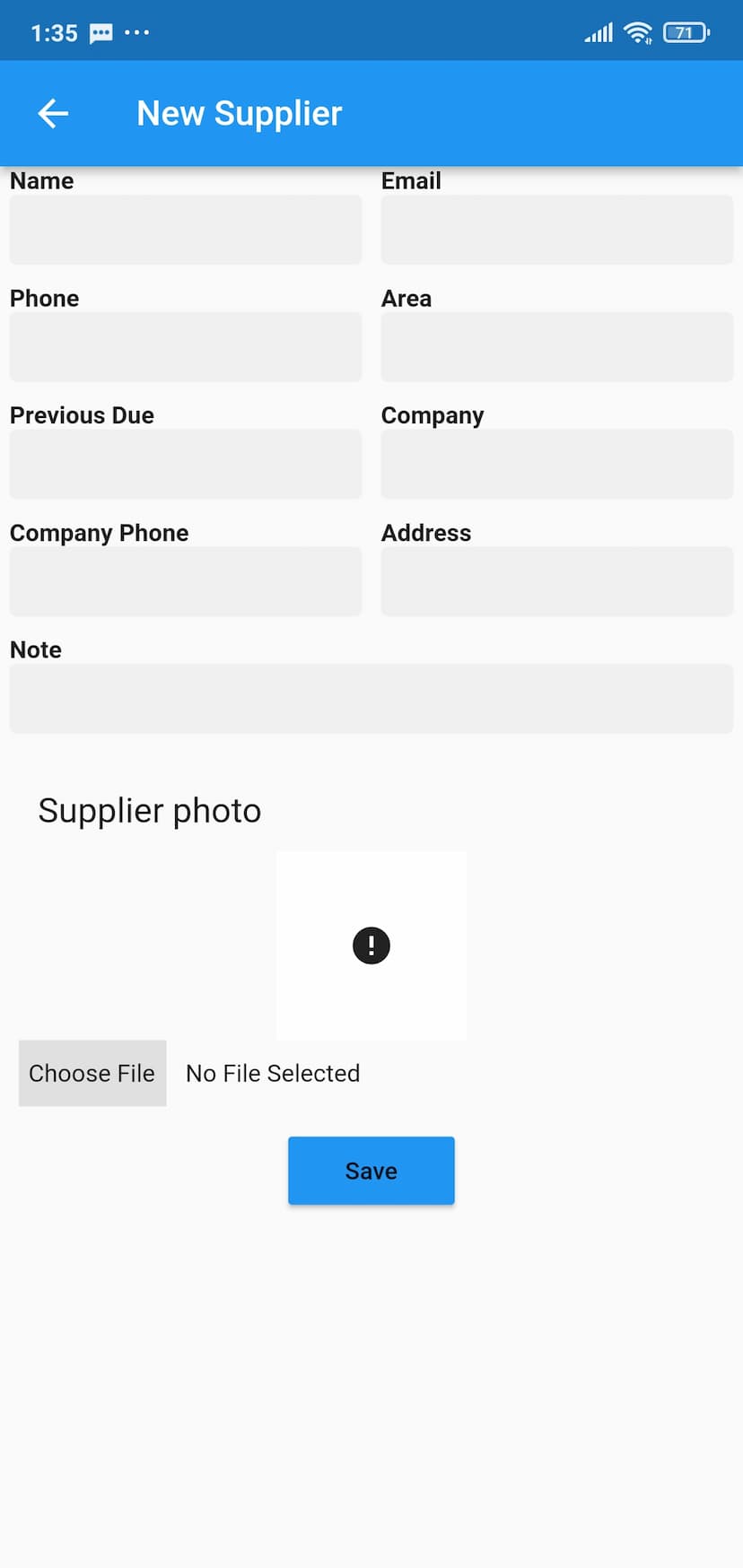743x1568 pixels.
Task: Tap the Name input field
Action: (186, 230)
